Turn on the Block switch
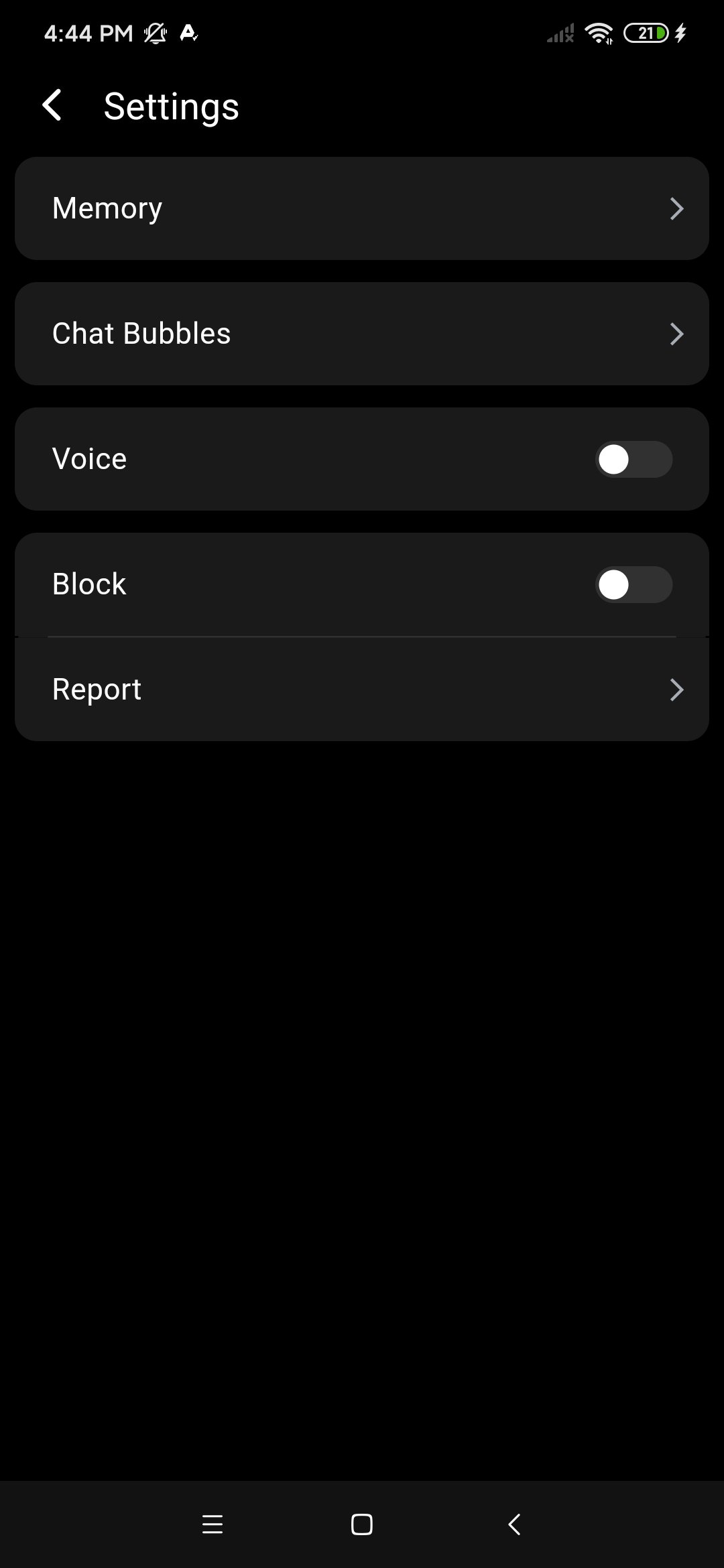Image resolution: width=724 pixels, height=1568 pixels. (x=633, y=584)
